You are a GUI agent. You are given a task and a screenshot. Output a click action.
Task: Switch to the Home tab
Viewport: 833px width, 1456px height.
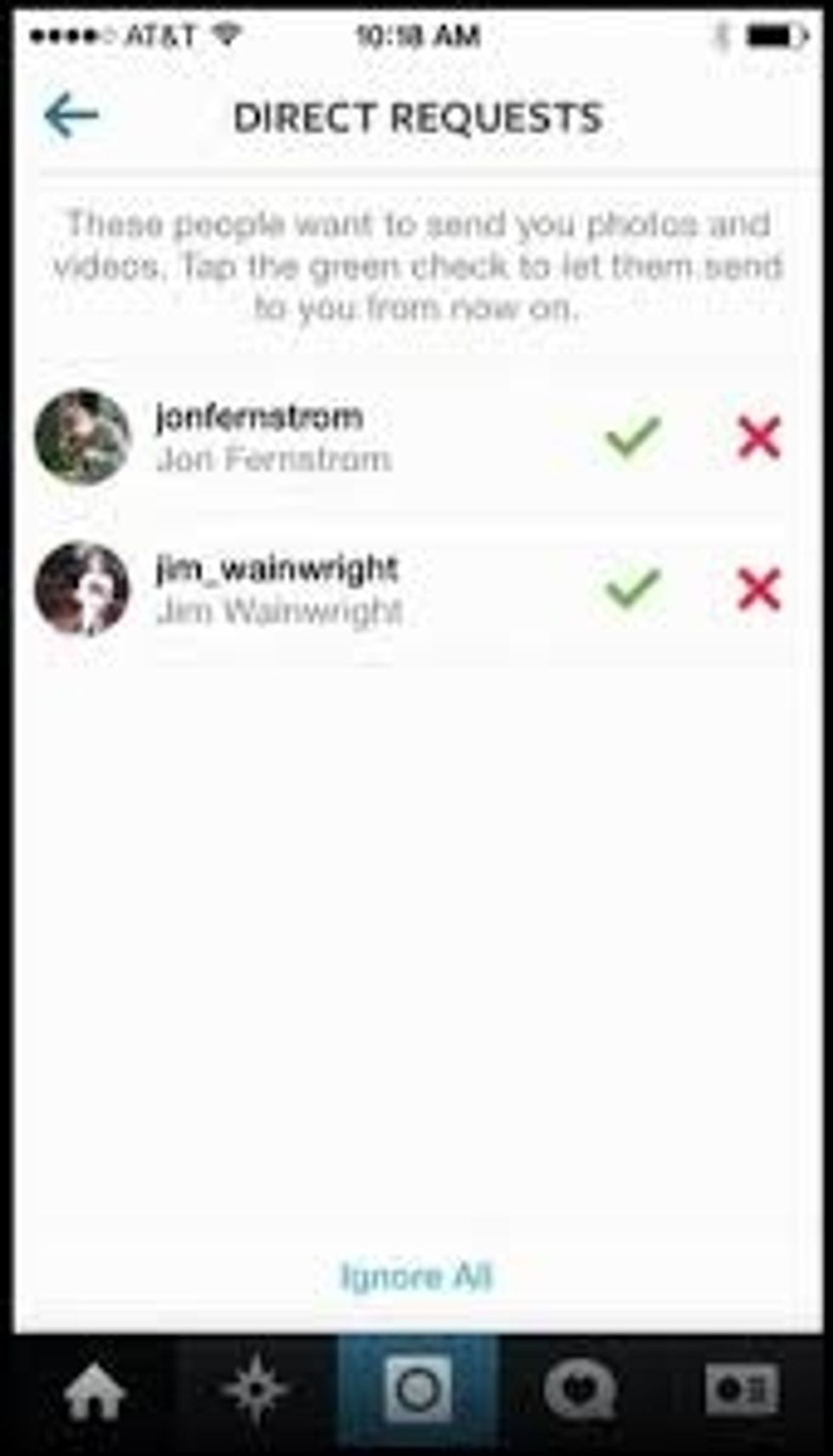click(x=94, y=1391)
